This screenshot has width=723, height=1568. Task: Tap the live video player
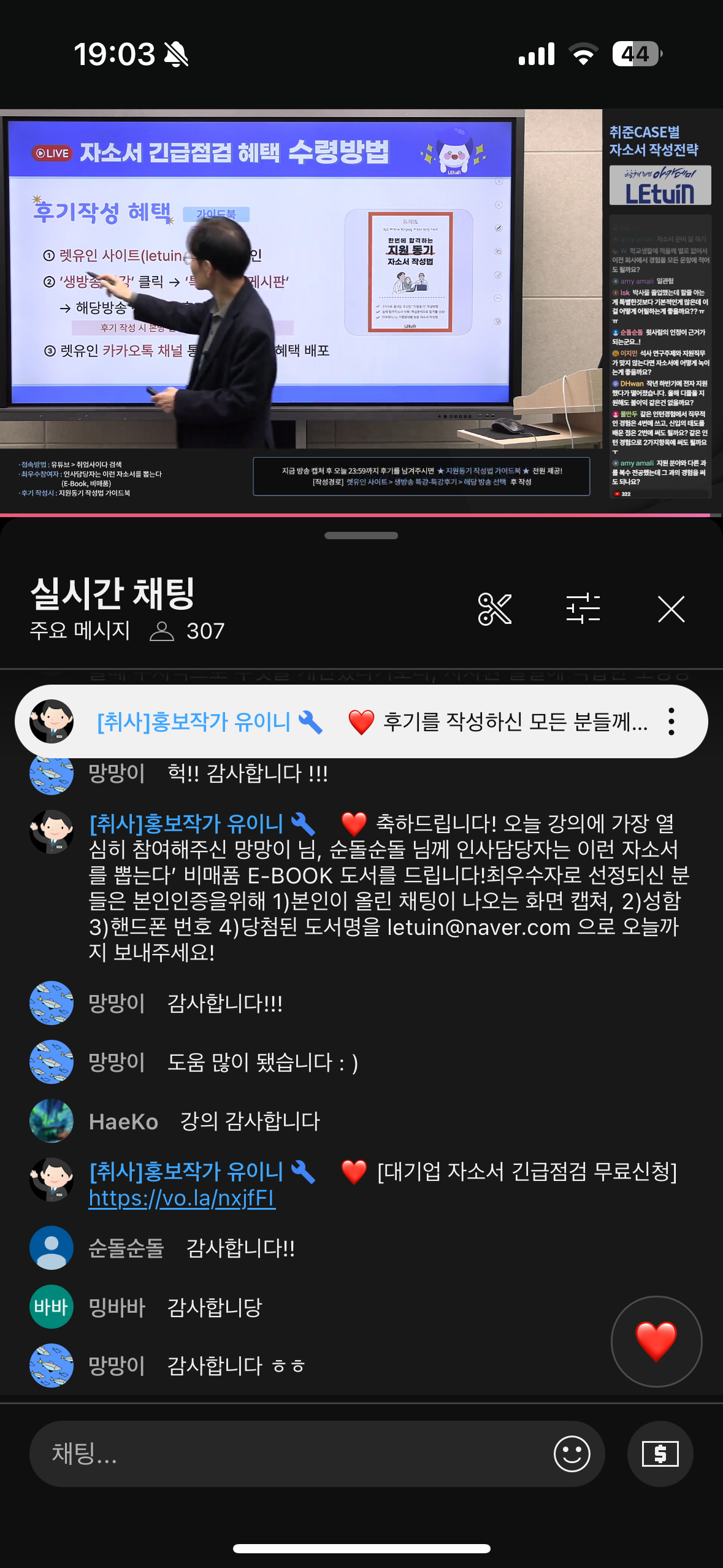point(300,307)
